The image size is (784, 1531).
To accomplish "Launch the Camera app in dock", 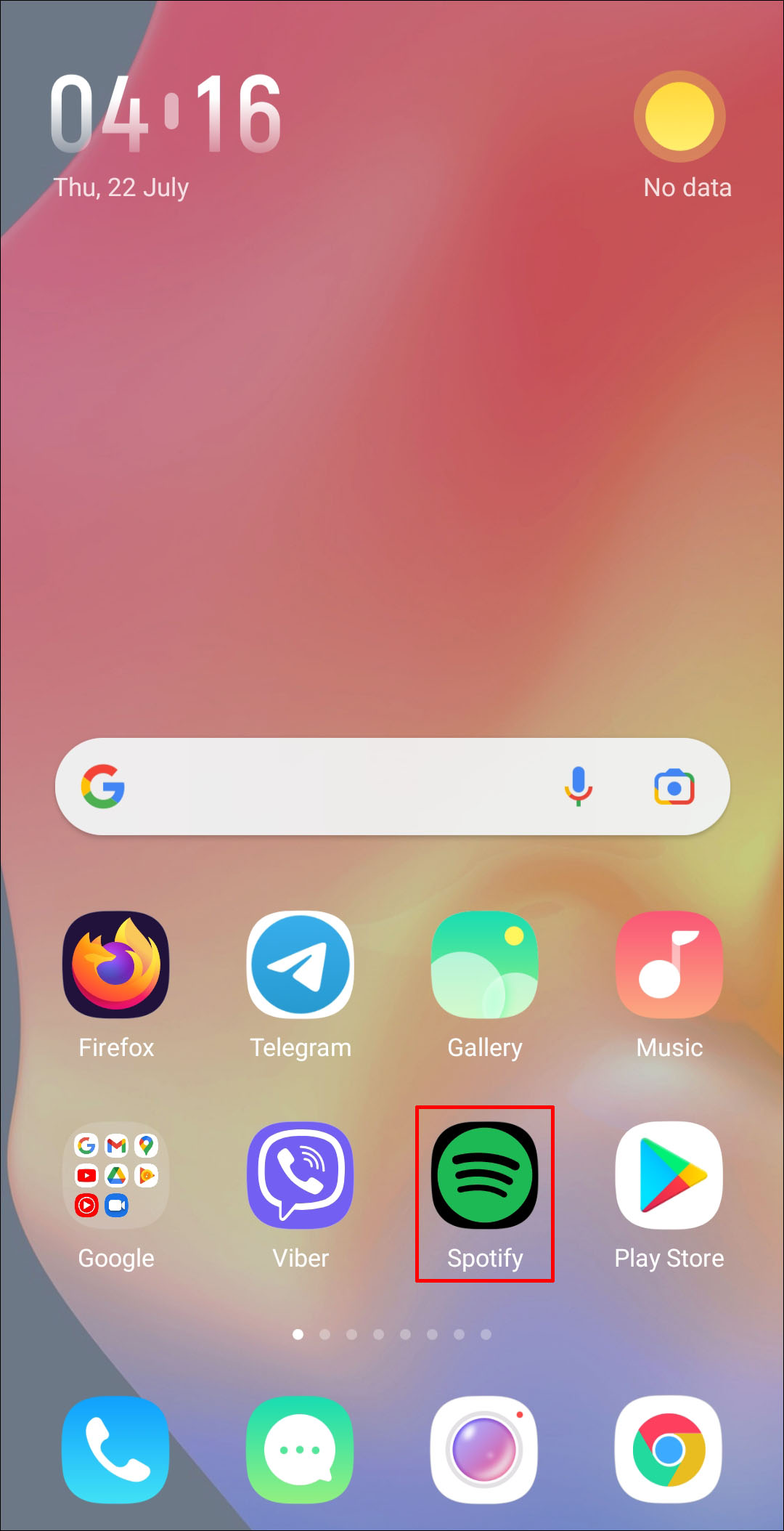I will pyautogui.click(x=484, y=1450).
